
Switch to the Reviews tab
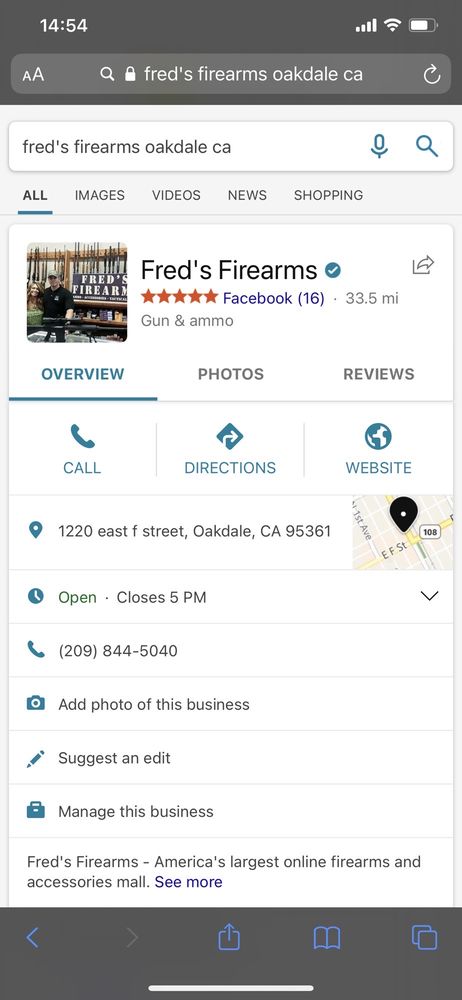point(379,374)
